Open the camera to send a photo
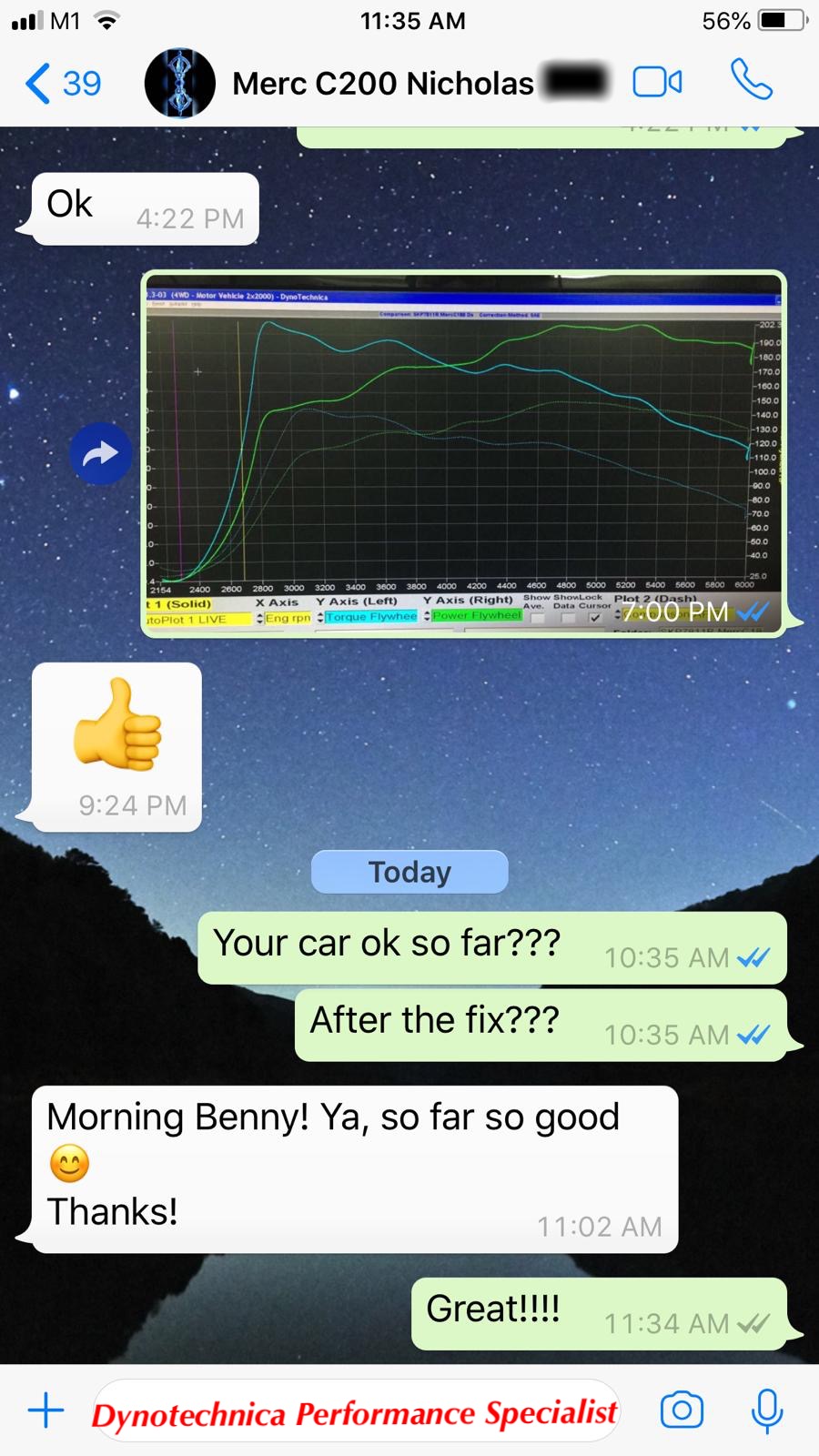Image resolution: width=819 pixels, height=1456 pixels. point(682,1410)
